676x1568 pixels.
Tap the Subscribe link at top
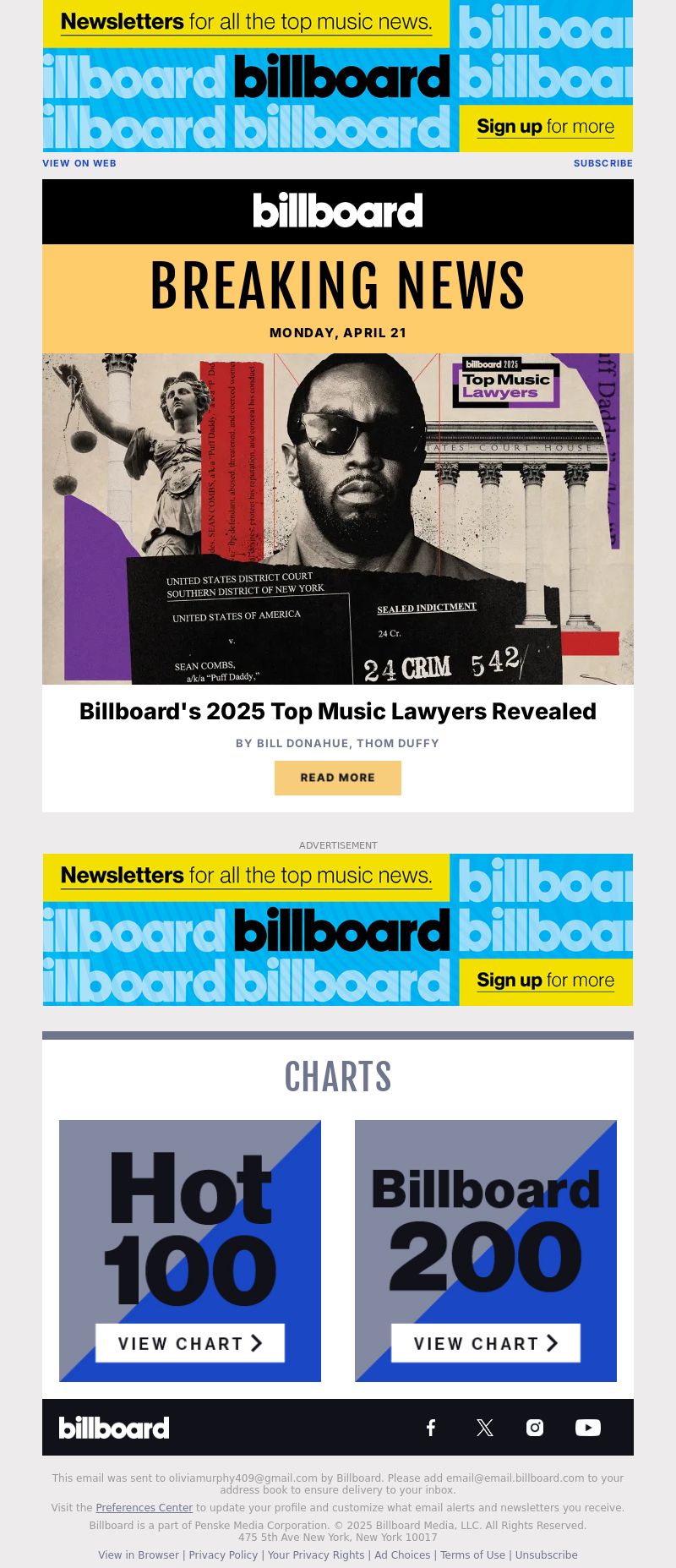coord(602,163)
